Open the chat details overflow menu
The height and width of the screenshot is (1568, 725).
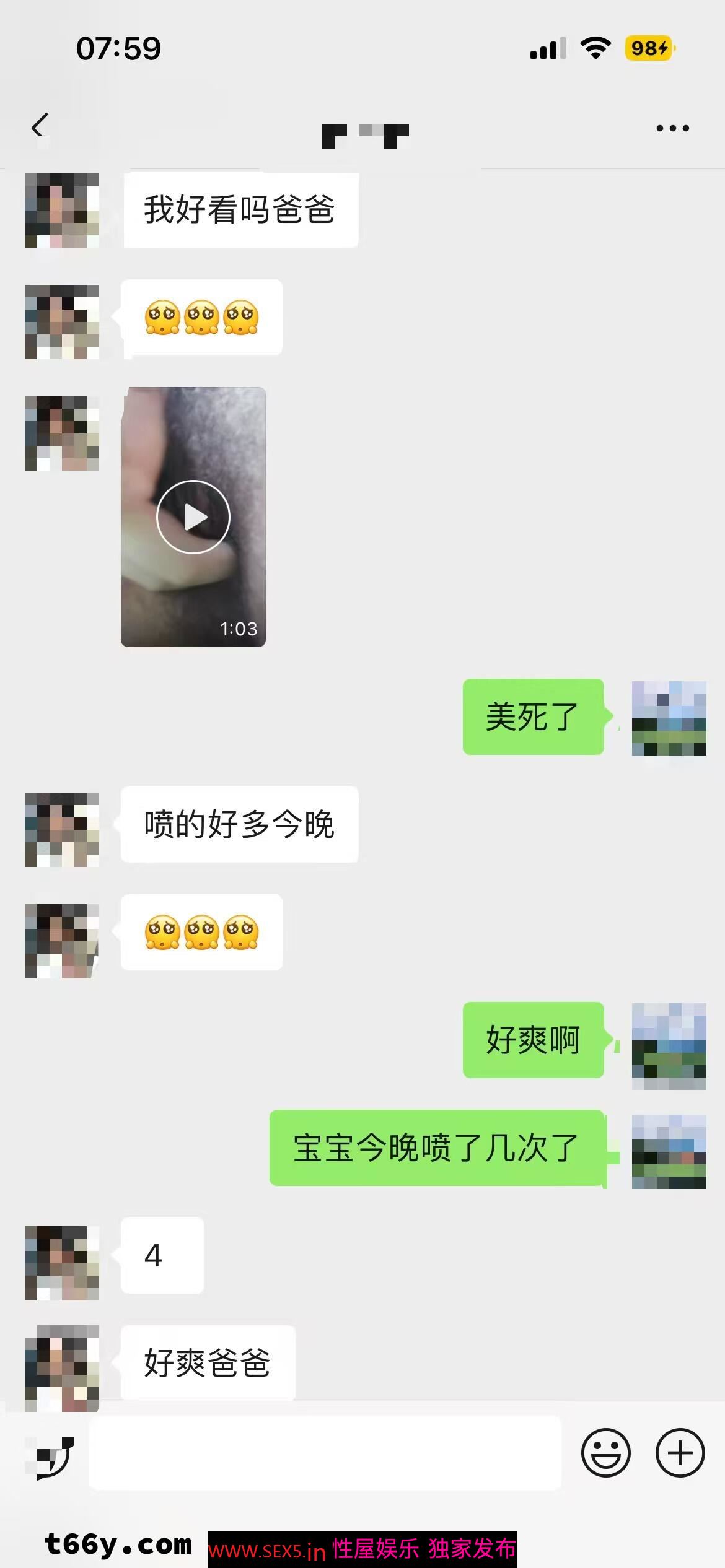(x=672, y=128)
